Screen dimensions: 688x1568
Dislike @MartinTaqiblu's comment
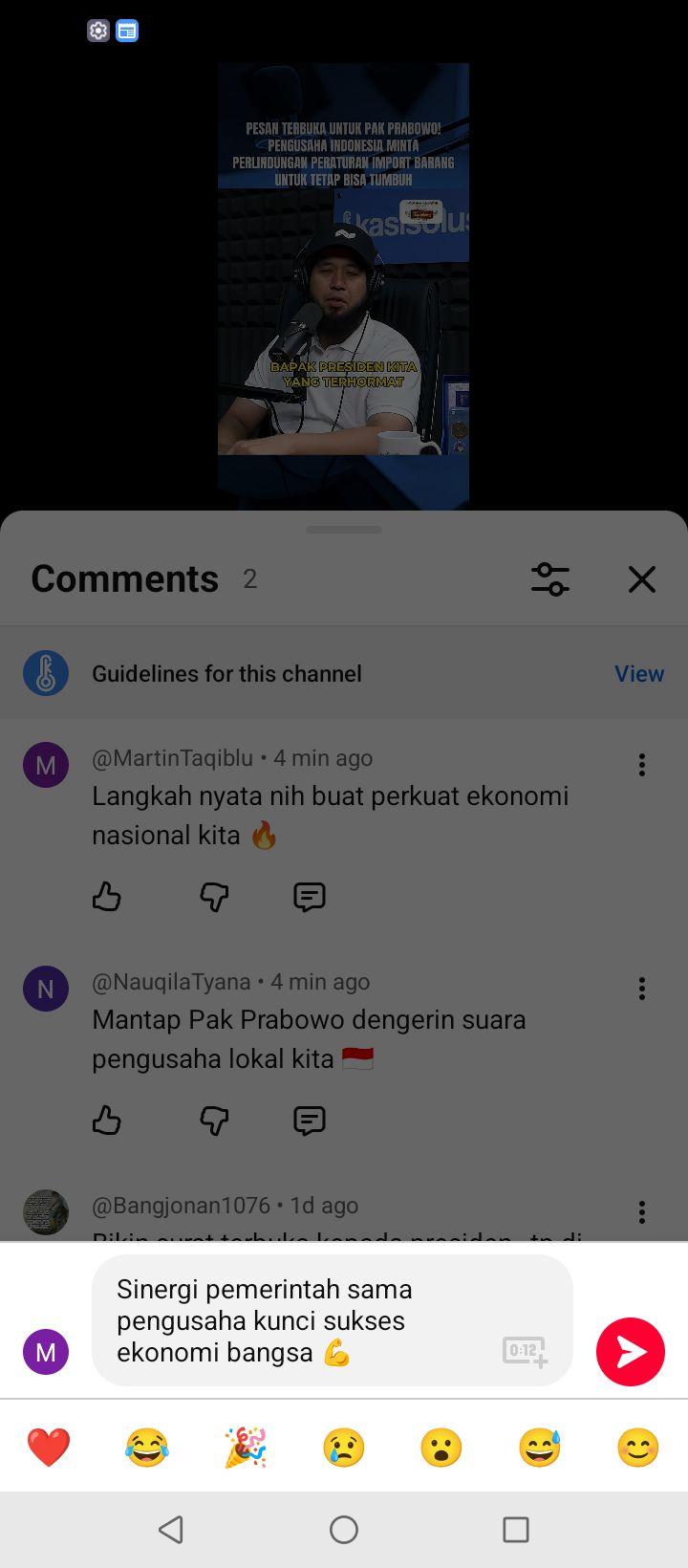tap(214, 897)
